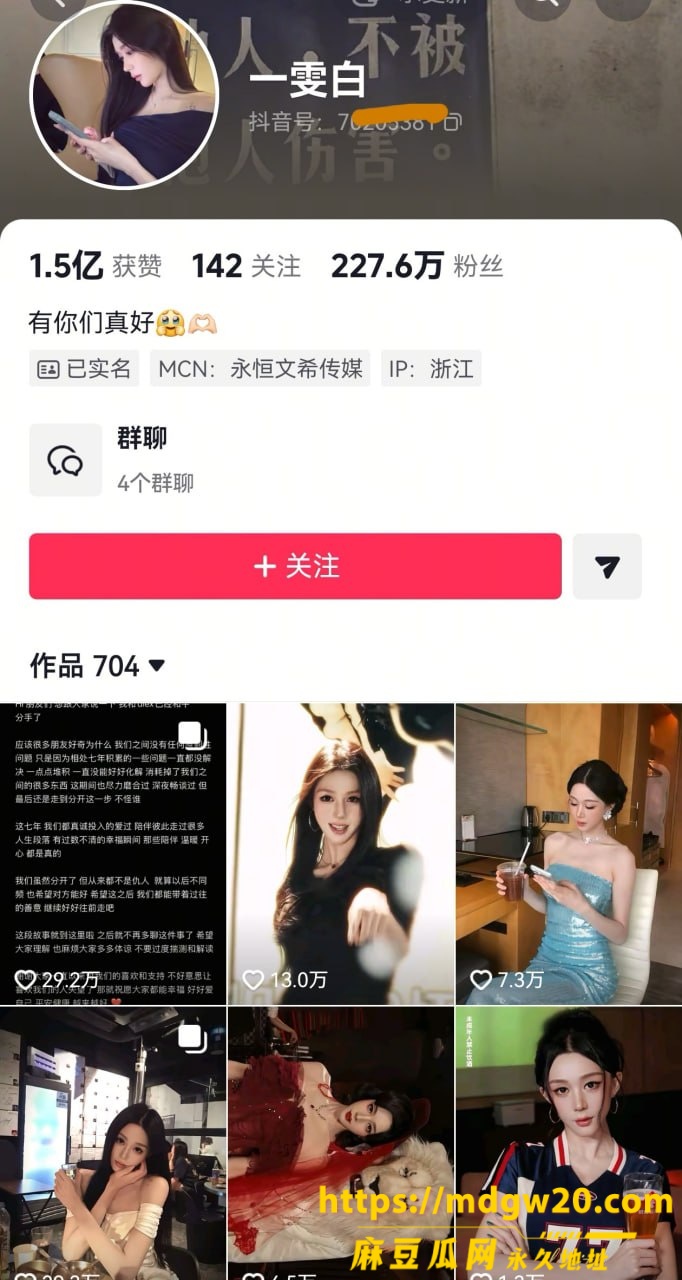Open the MCN 永恒文希传媒 chip
The image size is (682, 1280).
pos(260,368)
